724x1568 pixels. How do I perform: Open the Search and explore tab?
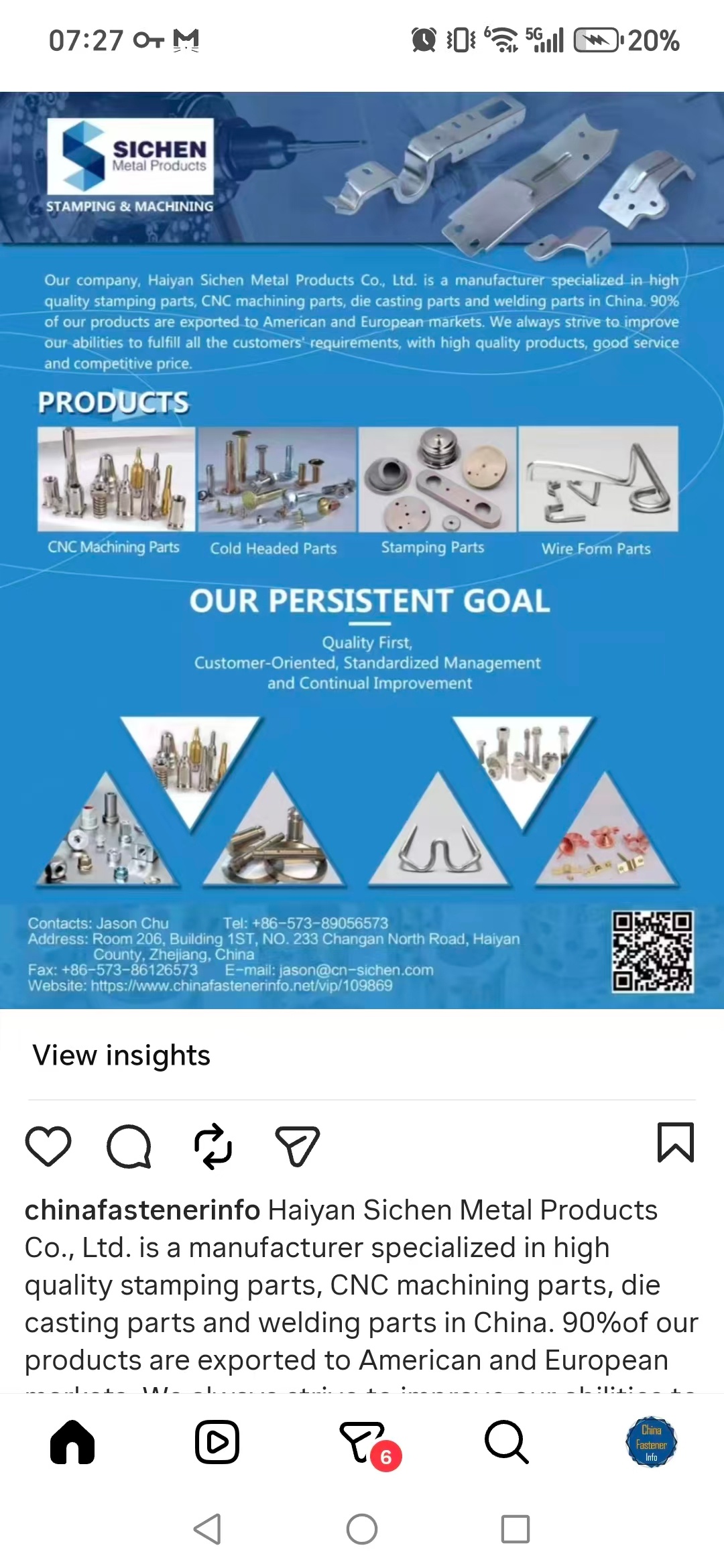[507, 1442]
